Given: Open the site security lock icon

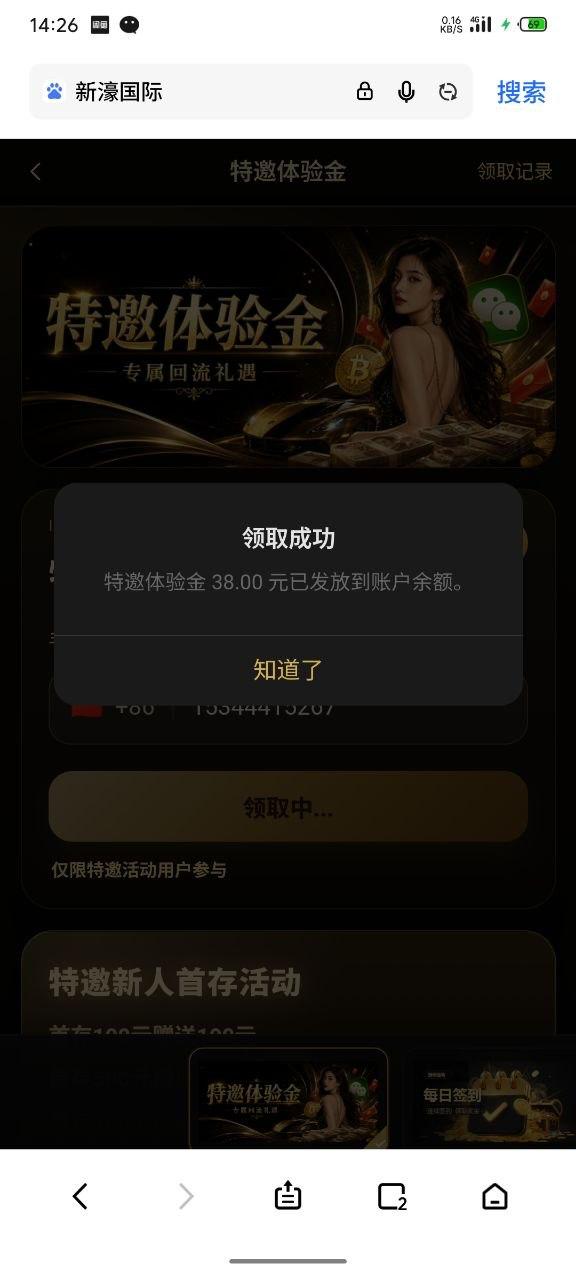Looking at the screenshot, I should coord(365,92).
